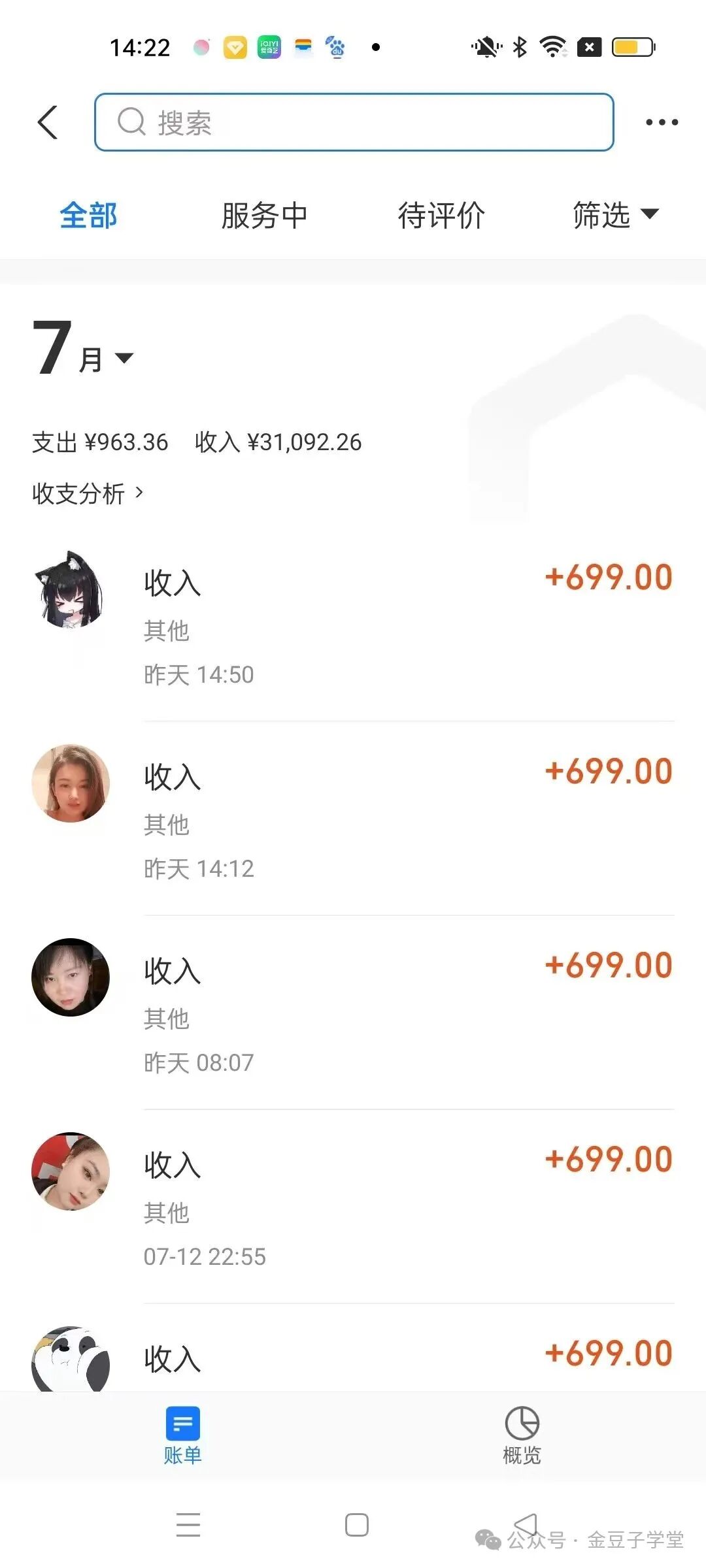706x1568 pixels.
Task: Switch to the 服务中 tab
Action: 264,215
